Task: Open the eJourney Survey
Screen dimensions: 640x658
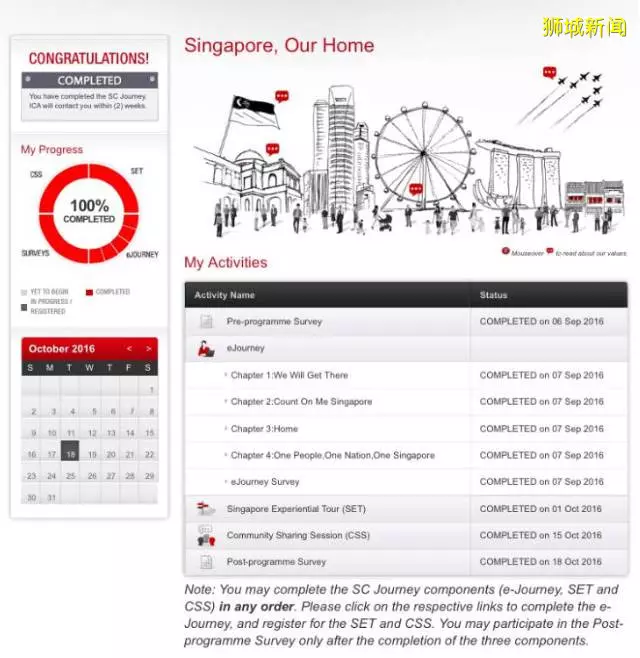Action: [x=265, y=482]
